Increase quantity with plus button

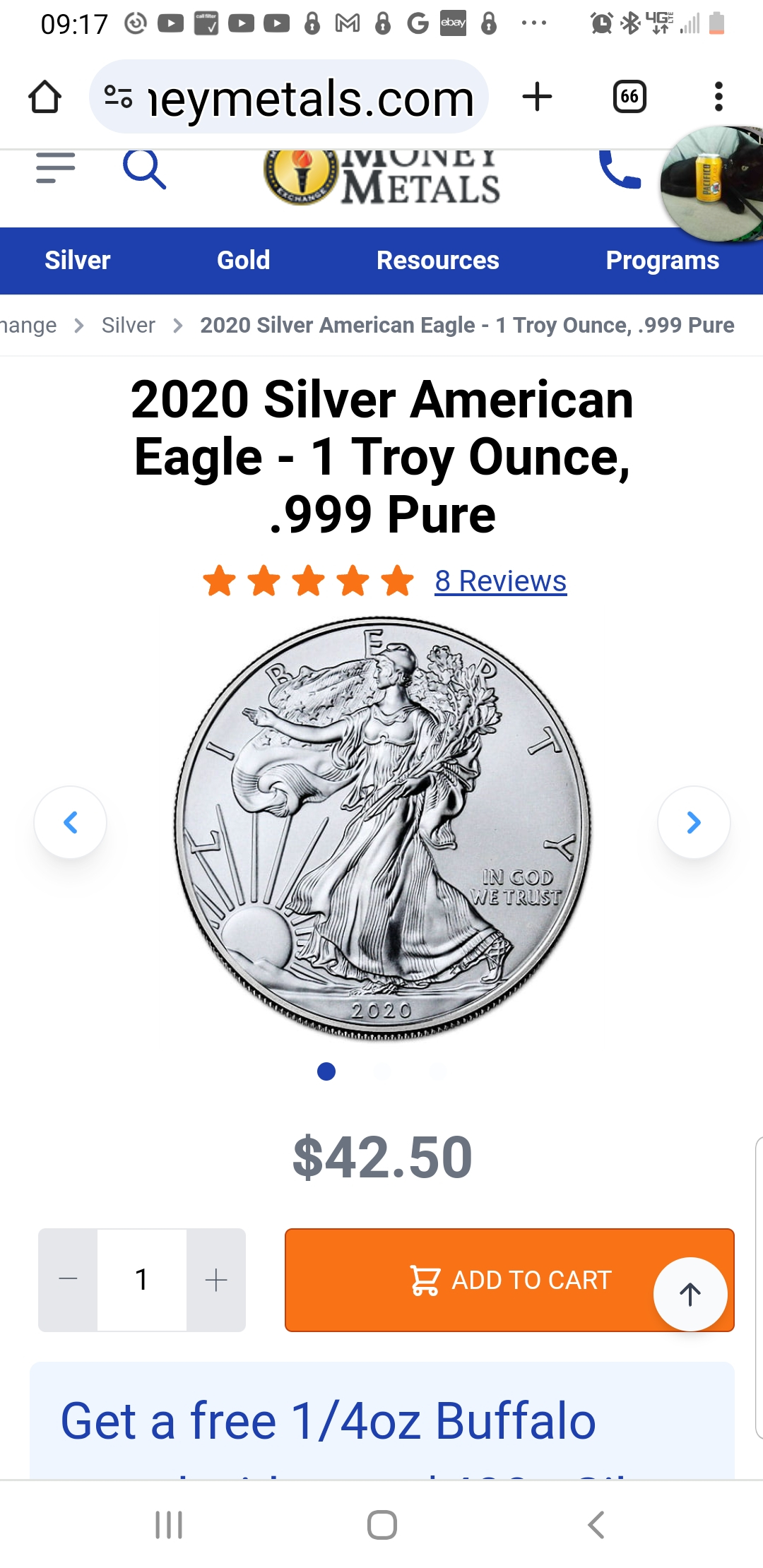tap(215, 1280)
